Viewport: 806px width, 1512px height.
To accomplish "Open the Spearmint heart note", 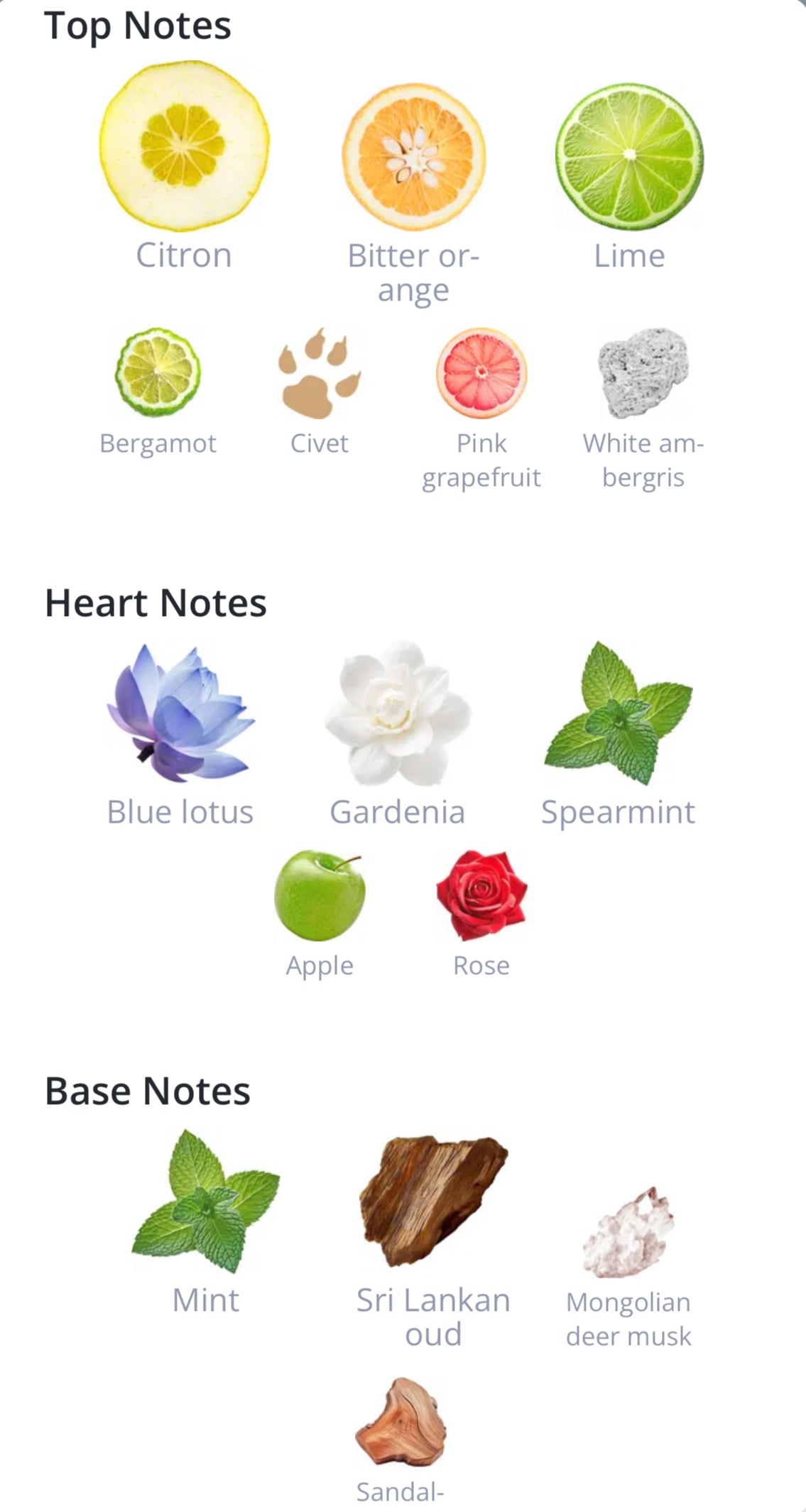I will pos(618,713).
